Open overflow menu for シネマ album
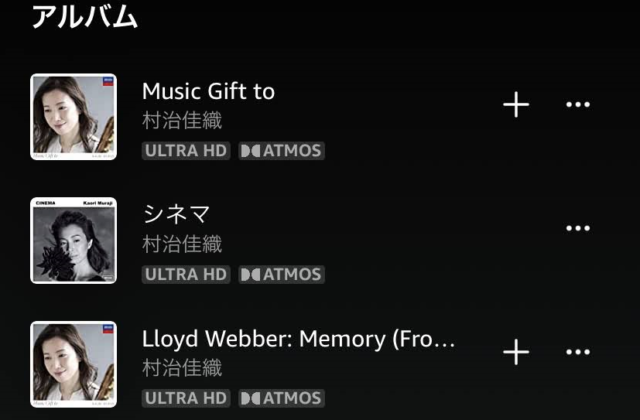The image size is (640, 420). pos(578,228)
